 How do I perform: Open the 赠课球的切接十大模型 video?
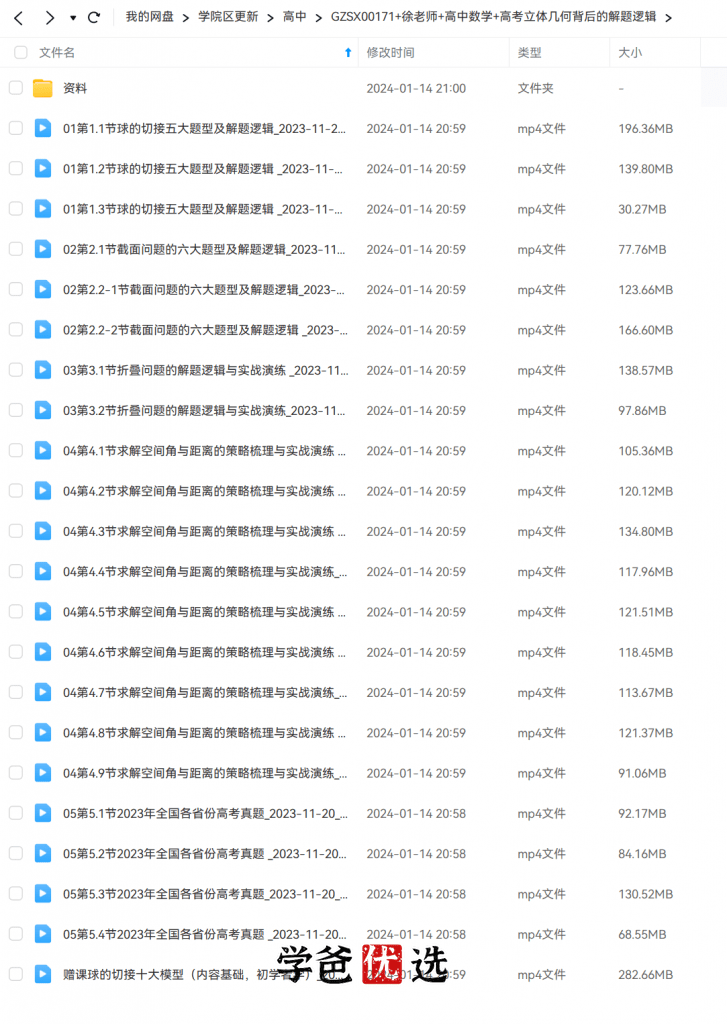click(160, 974)
